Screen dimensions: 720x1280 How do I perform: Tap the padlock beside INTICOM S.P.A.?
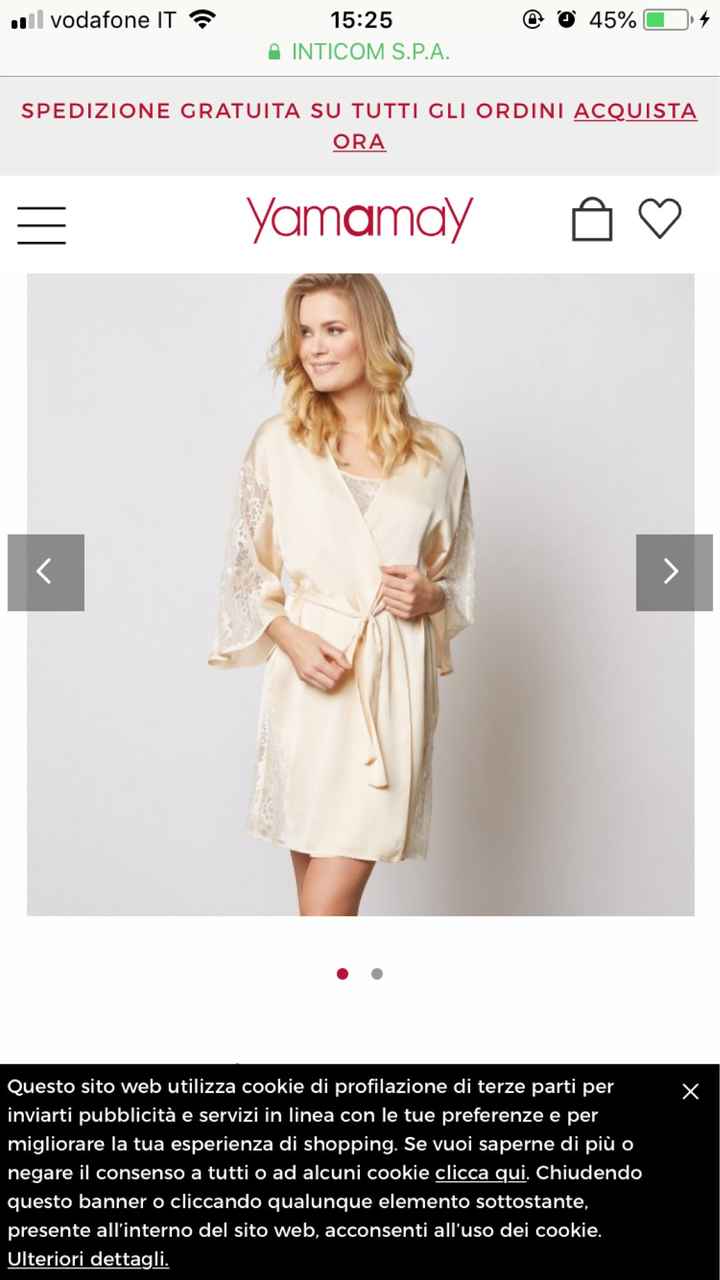274,50
